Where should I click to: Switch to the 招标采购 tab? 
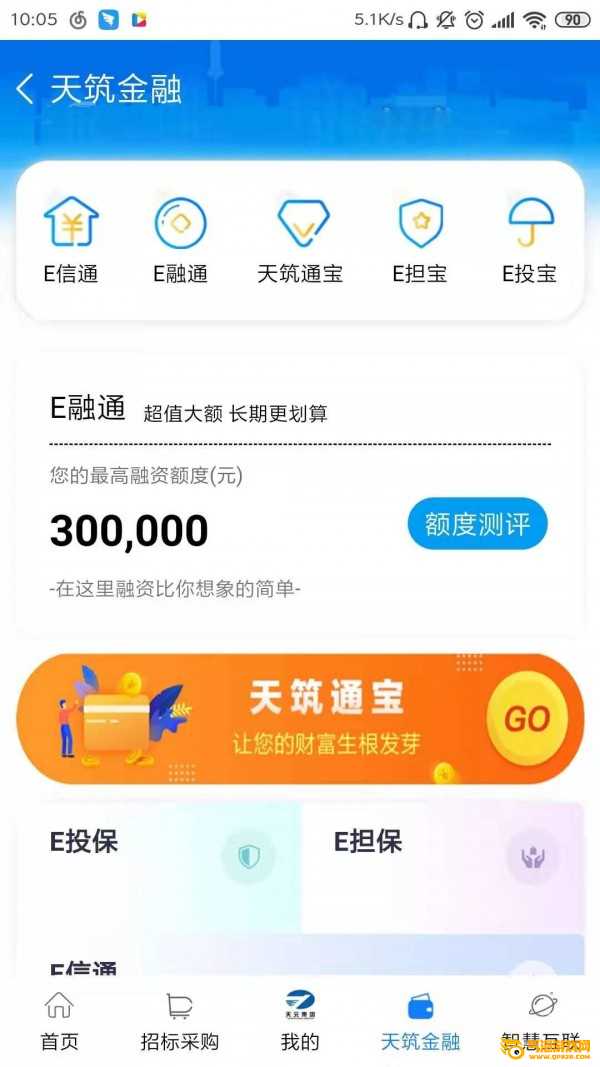click(179, 1022)
